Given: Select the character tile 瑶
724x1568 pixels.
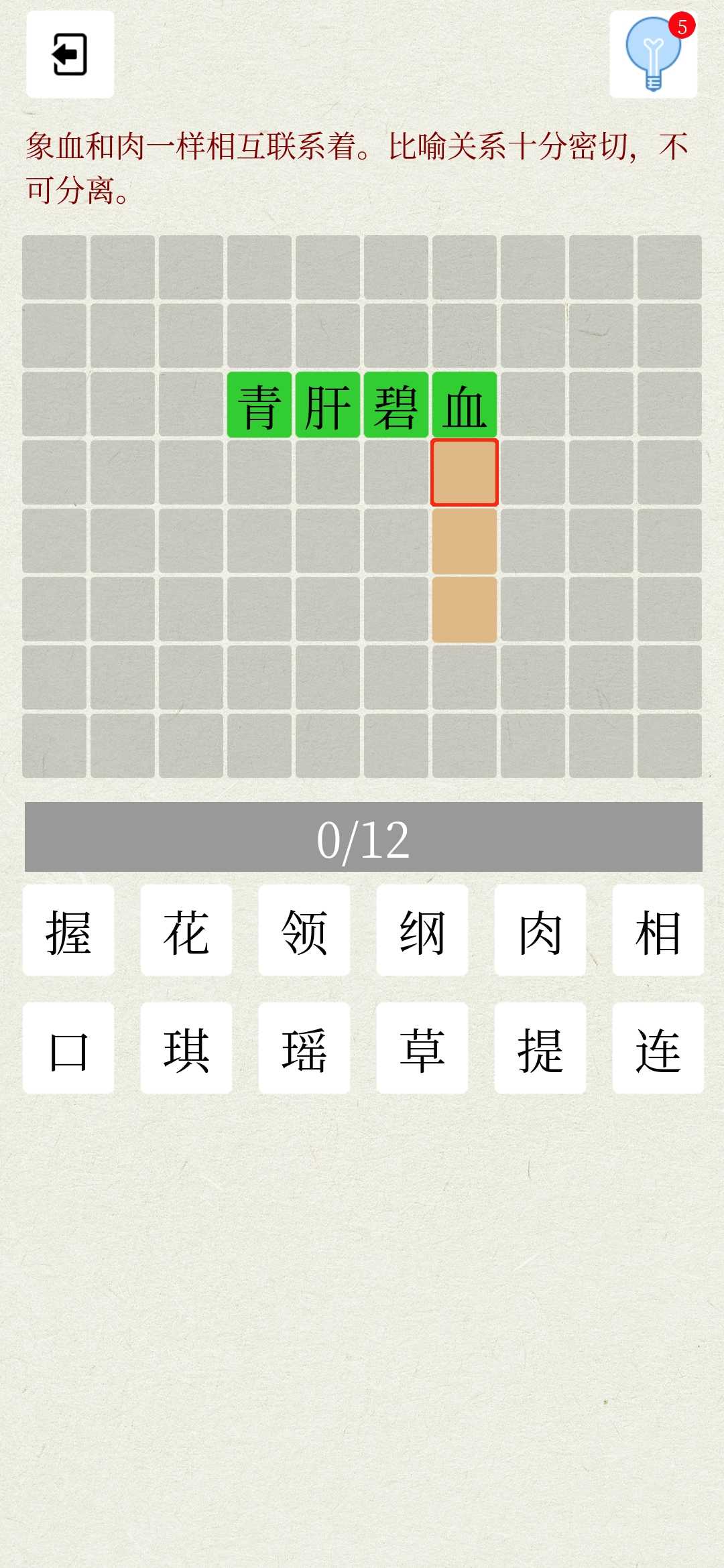Looking at the screenshot, I should click(304, 1049).
